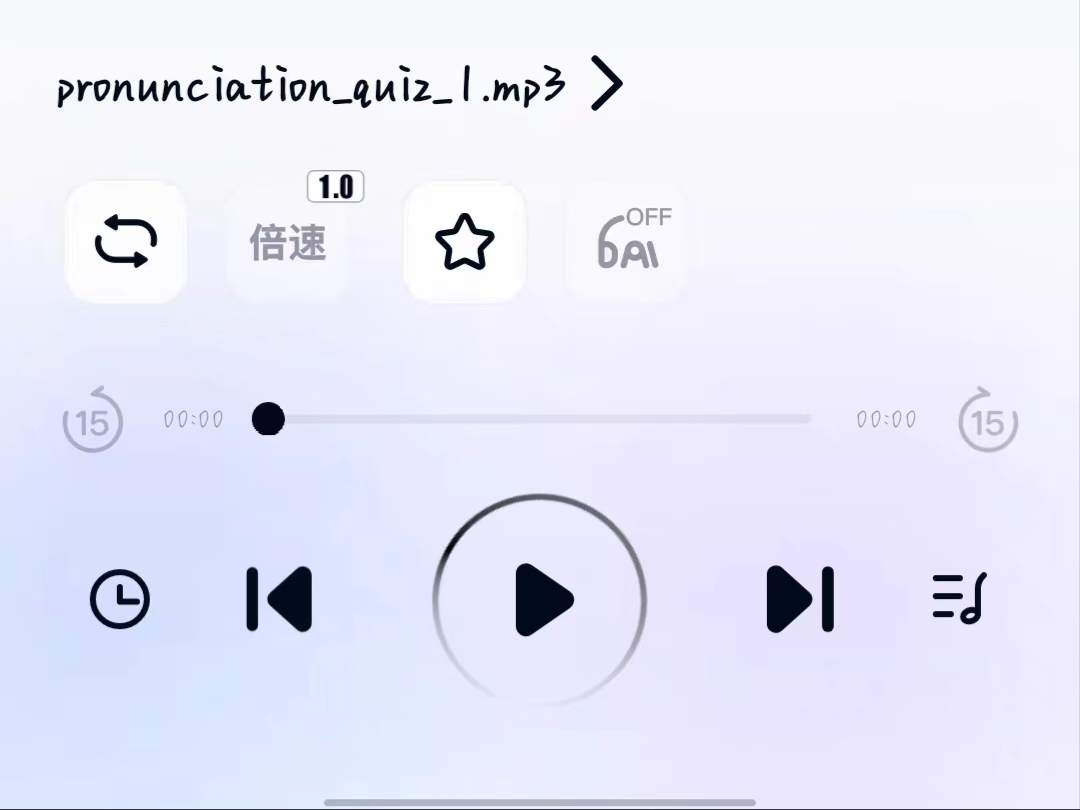Go to the previous track
Image resolution: width=1080 pixels, height=810 pixels.
coord(279,600)
